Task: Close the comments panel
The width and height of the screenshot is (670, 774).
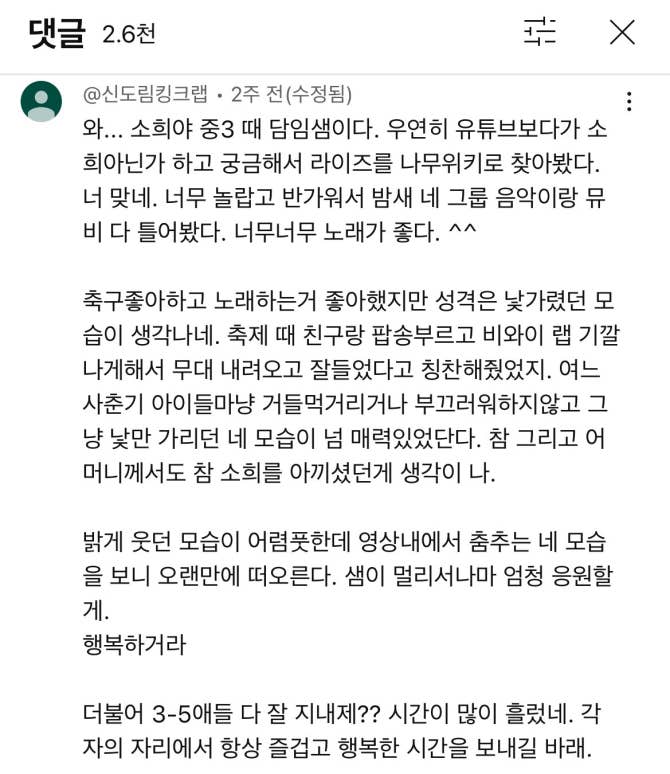Action: (622, 32)
